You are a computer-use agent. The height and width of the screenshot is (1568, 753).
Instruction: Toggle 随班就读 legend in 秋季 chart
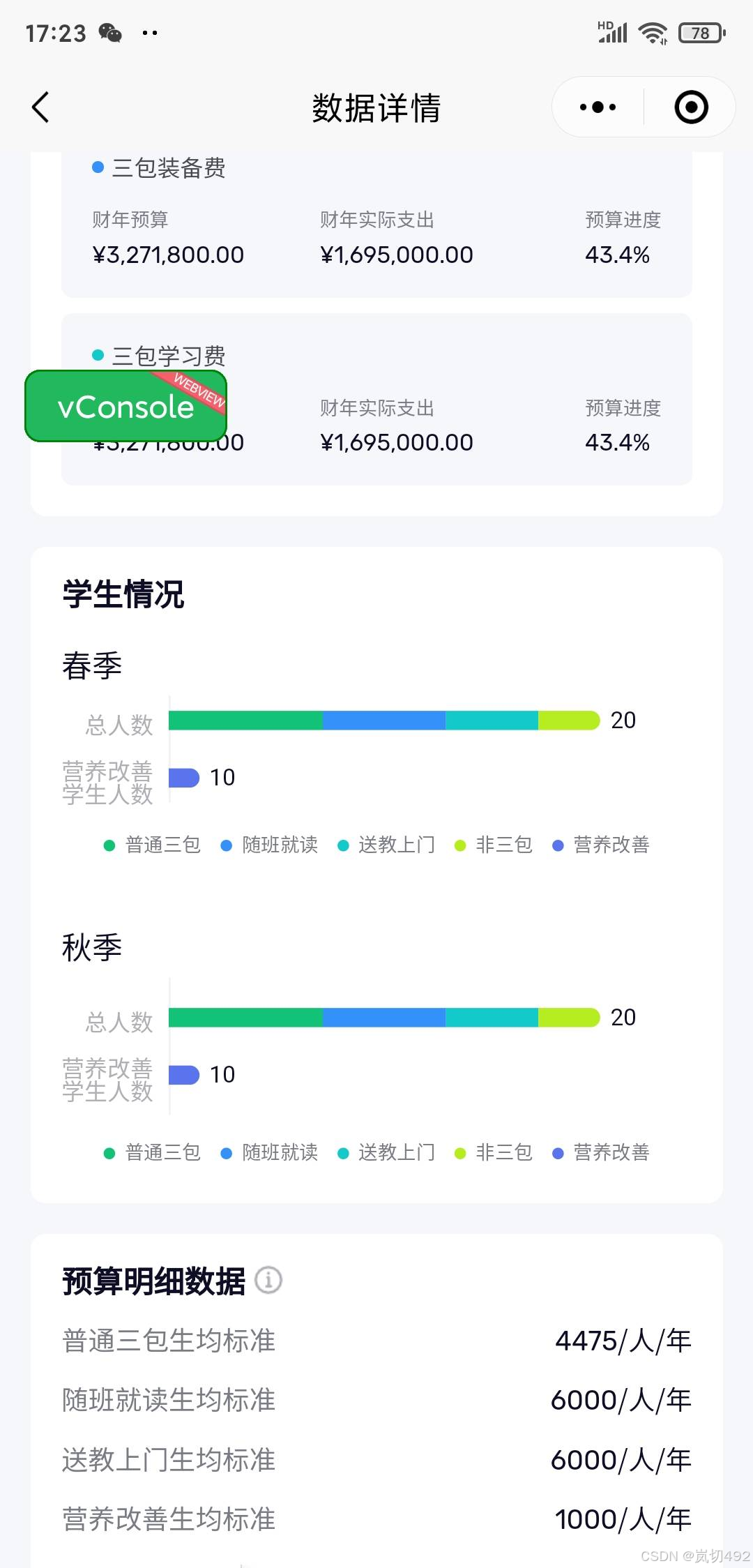(269, 1152)
